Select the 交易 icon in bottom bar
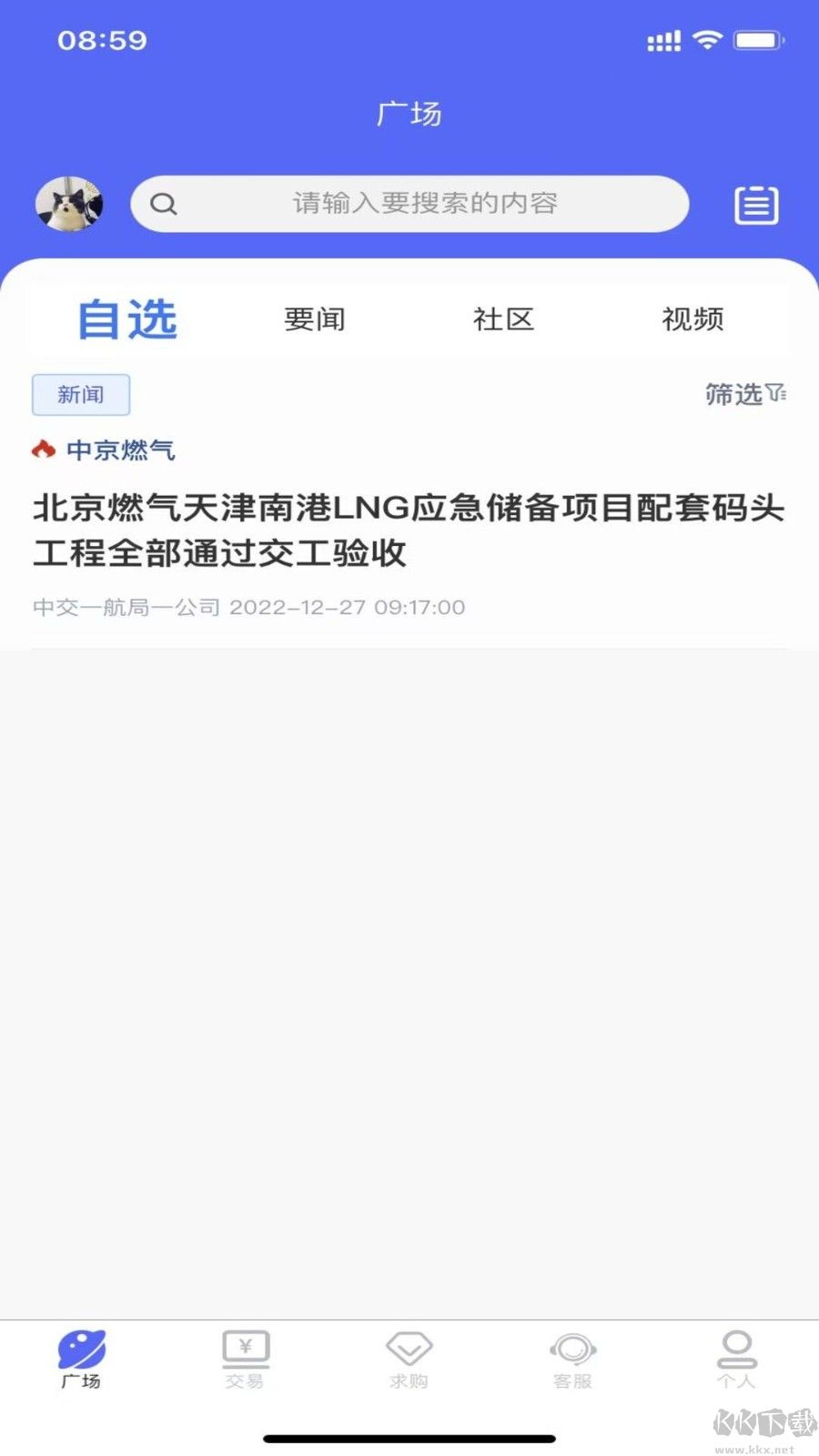The height and width of the screenshot is (1456, 819). click(x=246, y=1356)
